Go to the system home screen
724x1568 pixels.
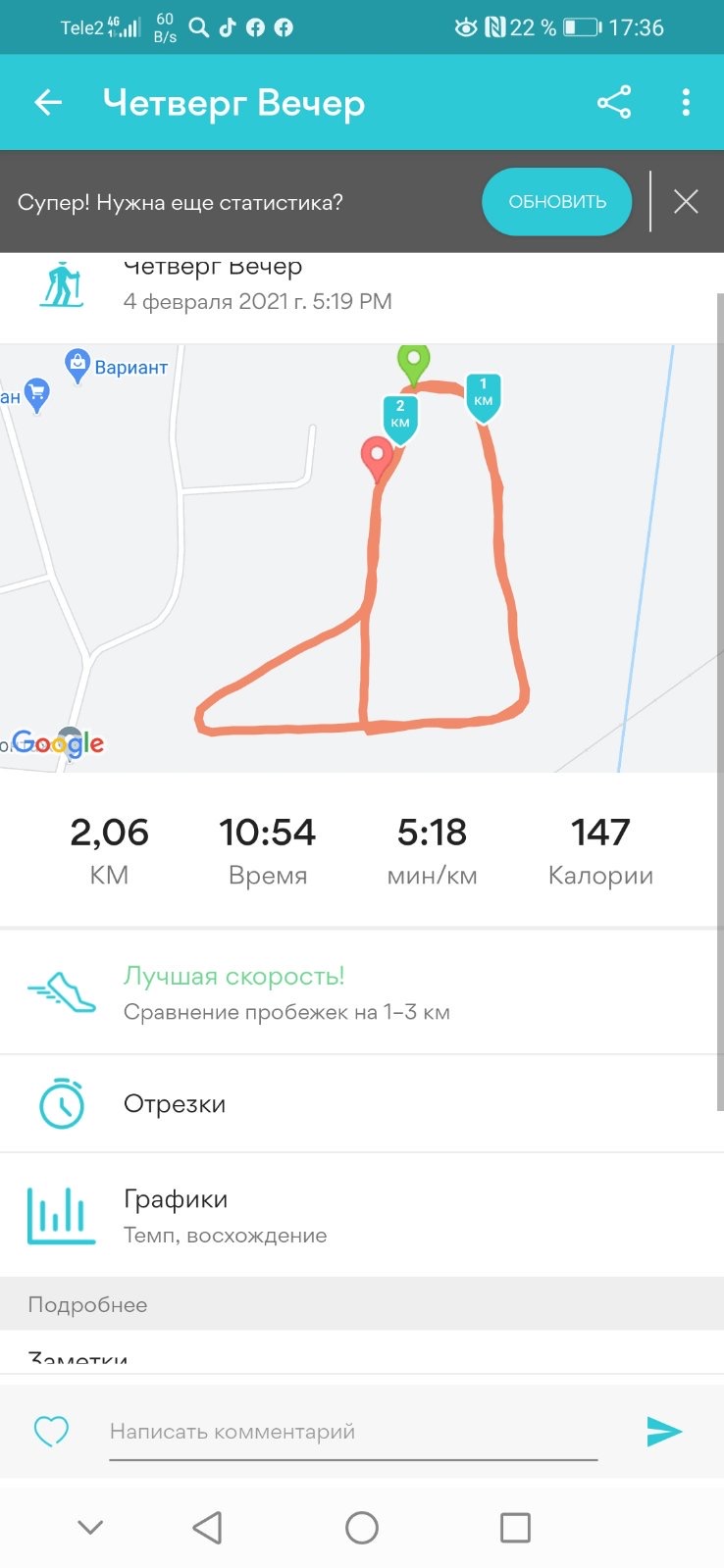[x=362, y=1528]
